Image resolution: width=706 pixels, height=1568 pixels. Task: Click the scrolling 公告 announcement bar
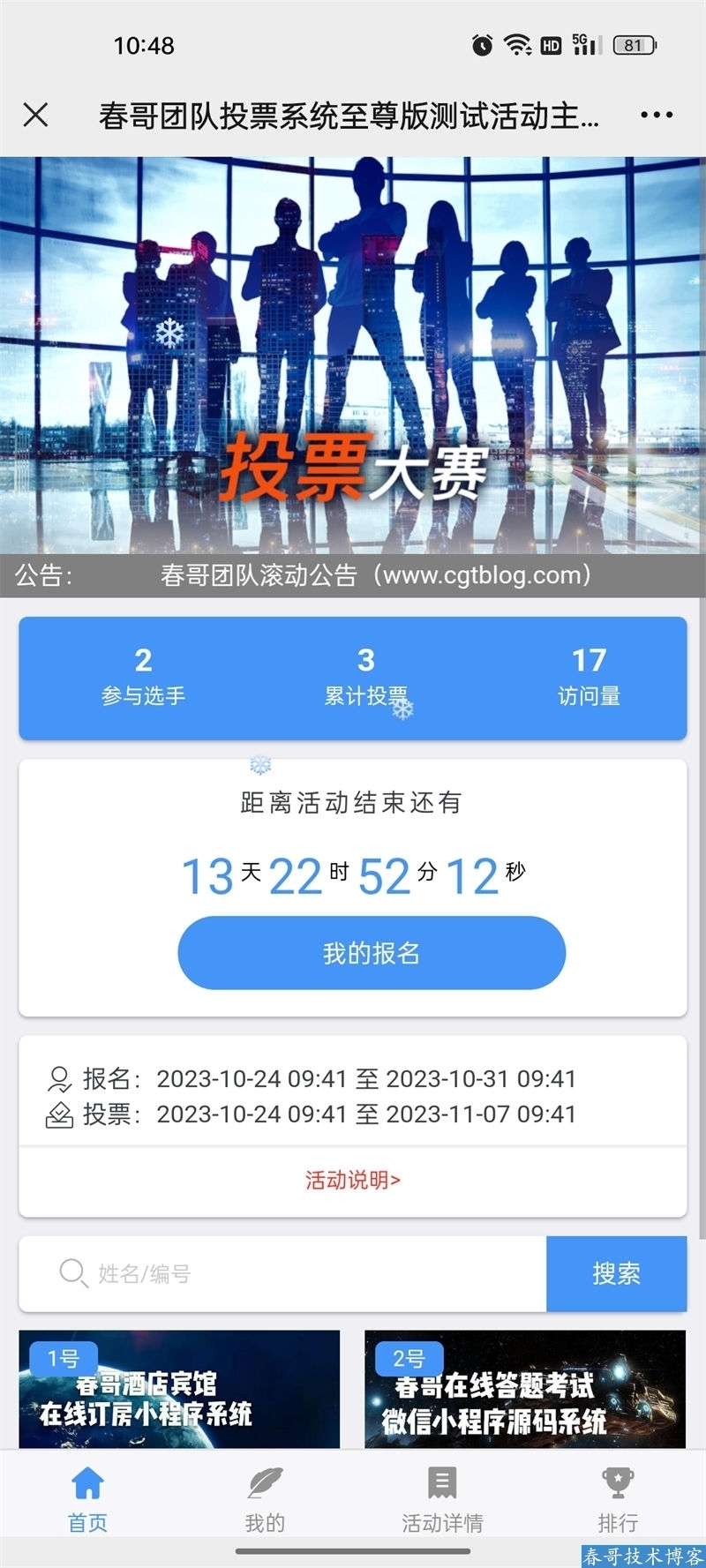point(353,574)
